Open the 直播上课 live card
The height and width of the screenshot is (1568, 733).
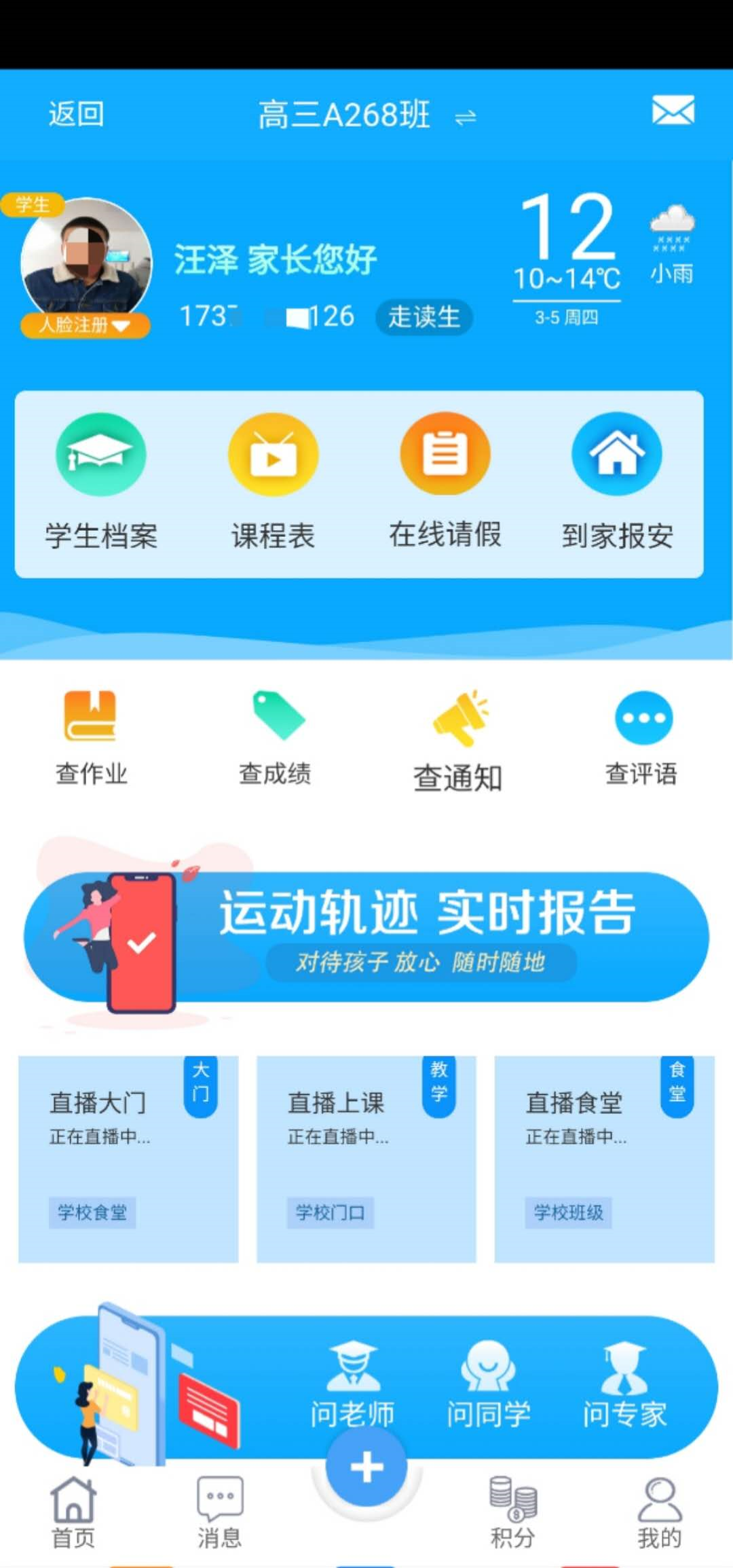(x=366, y=1159)
